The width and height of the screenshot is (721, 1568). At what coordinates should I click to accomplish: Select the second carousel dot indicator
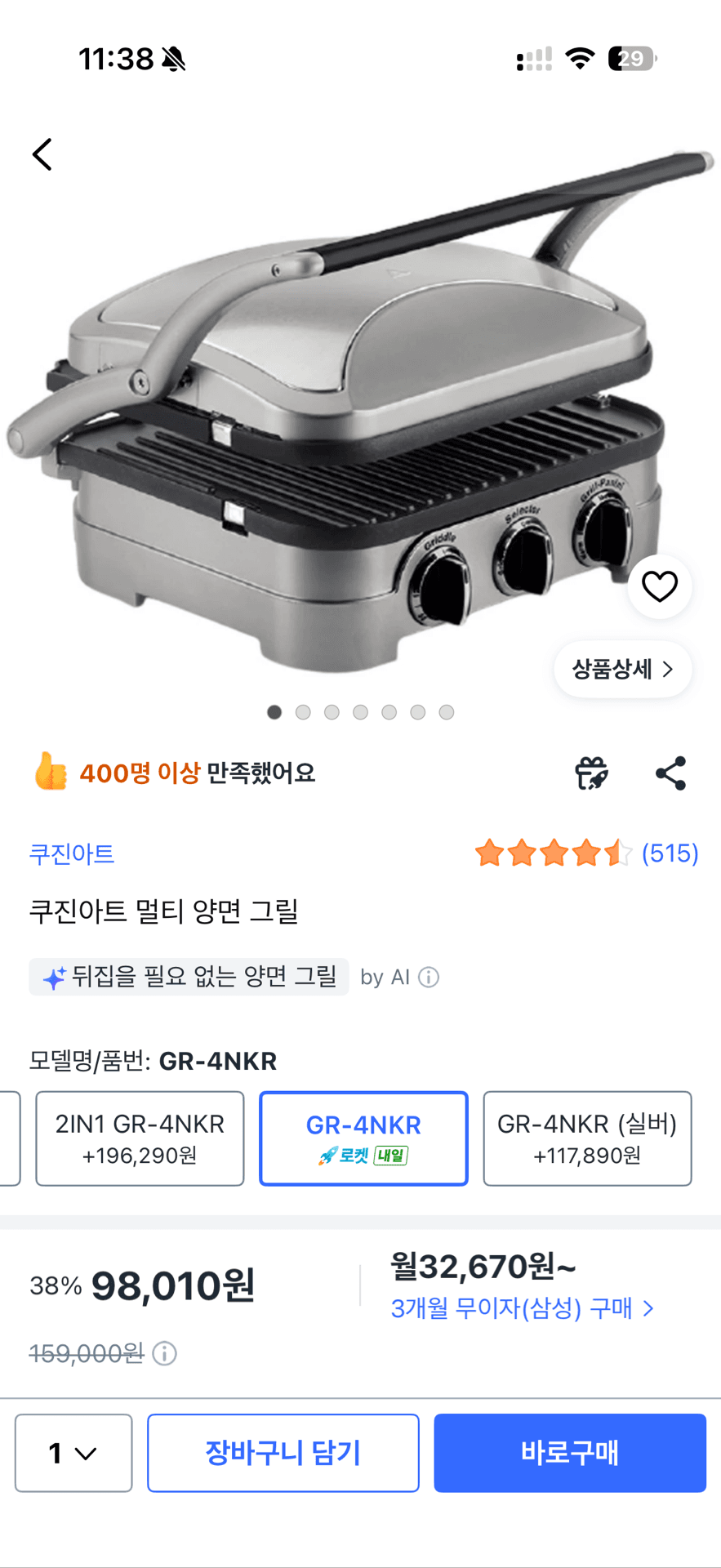[x=303, y=712]
